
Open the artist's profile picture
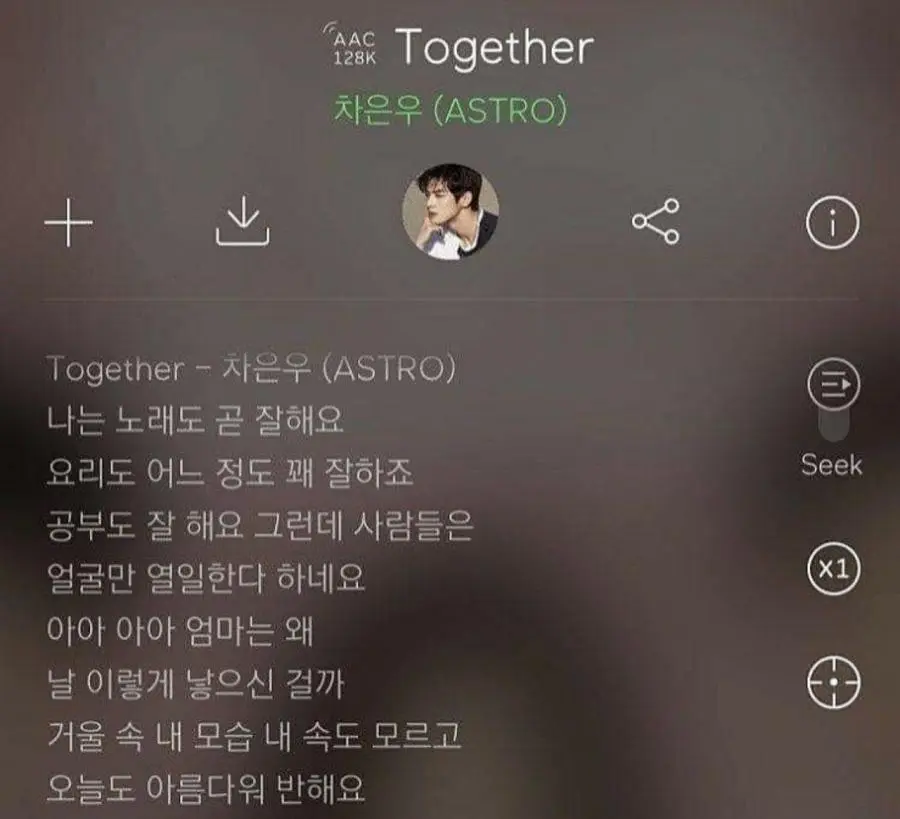pos(450,211)
